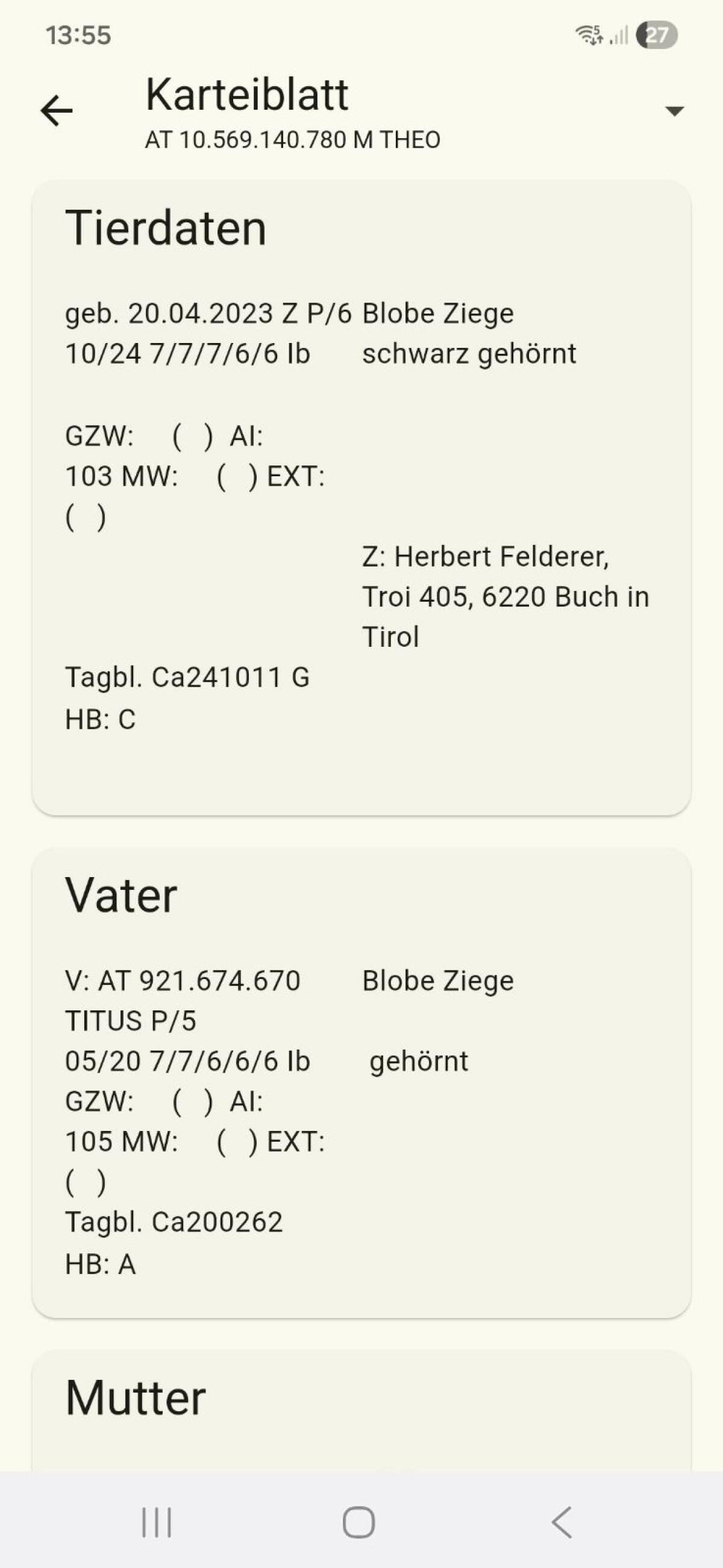Tap the HB: C herdbook value
The width and height of the screenshot is (723, 1568).
[x=101, y=717]
